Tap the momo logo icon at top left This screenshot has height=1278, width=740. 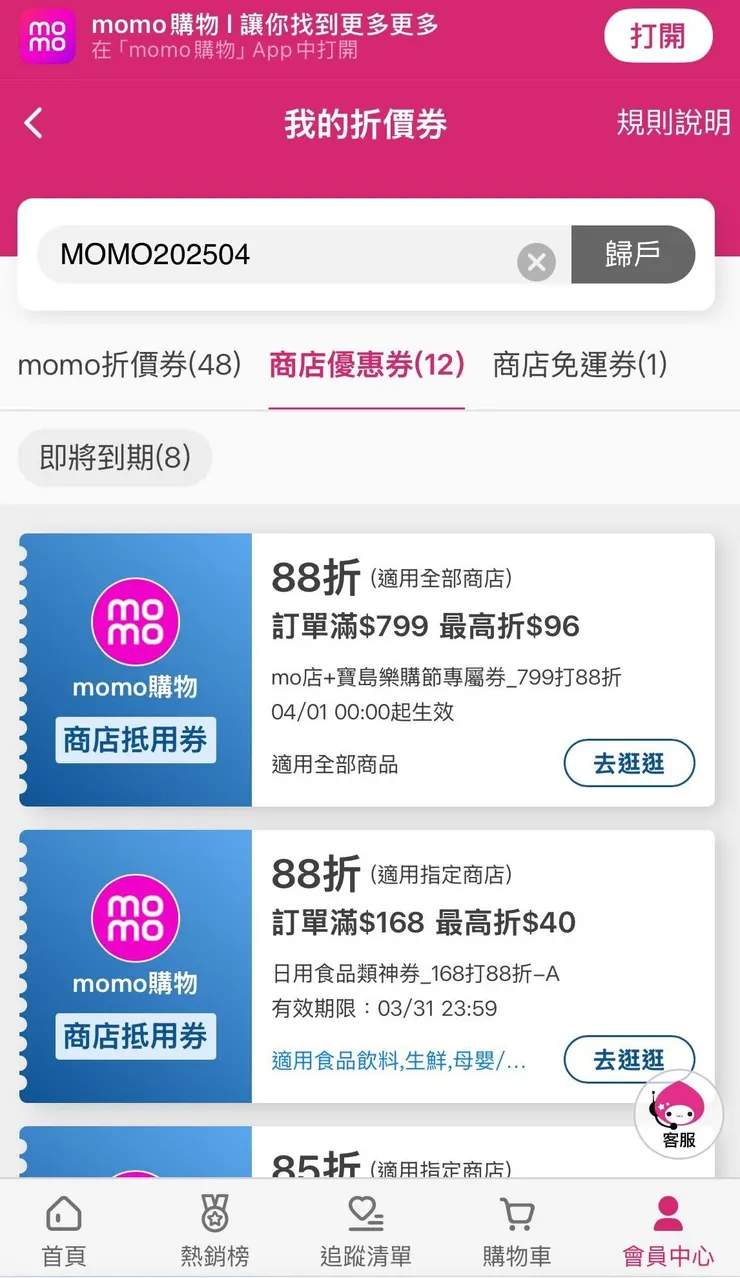click(x=47, y=36)
